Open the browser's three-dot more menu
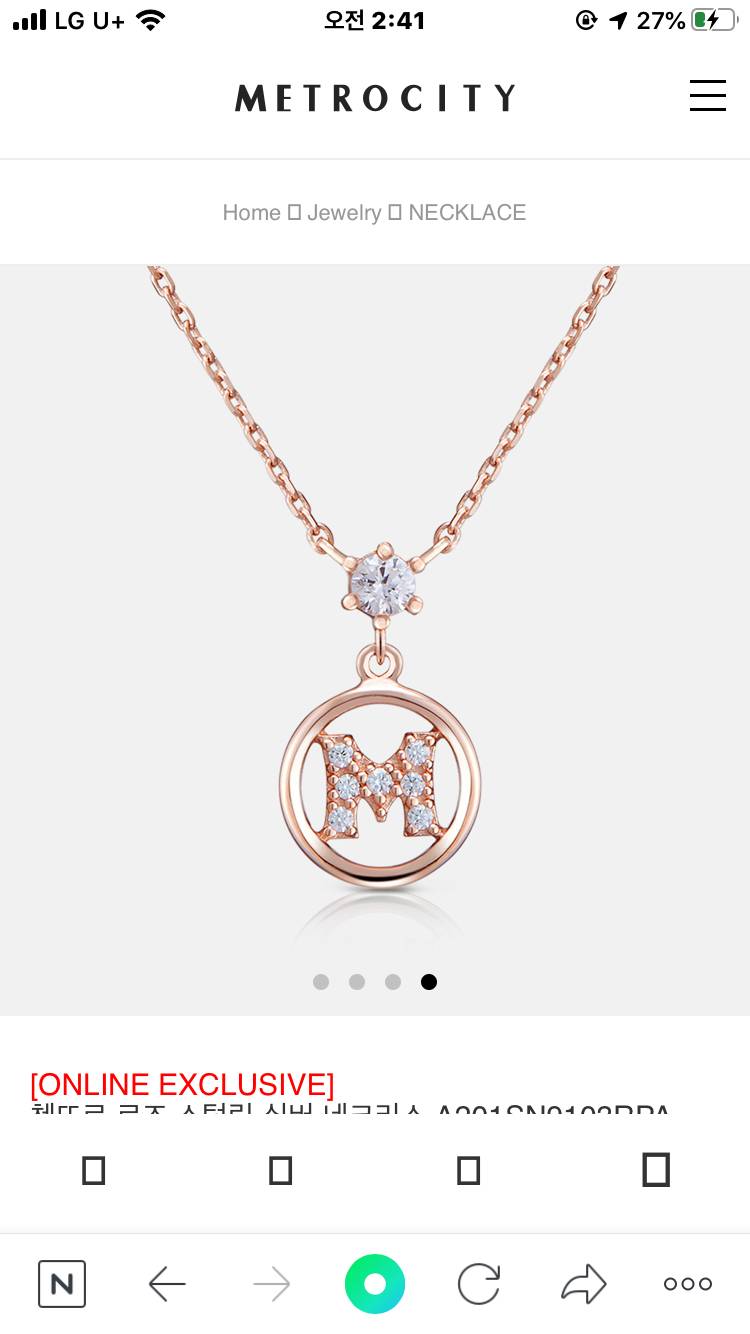 [x=688, y=1284]
